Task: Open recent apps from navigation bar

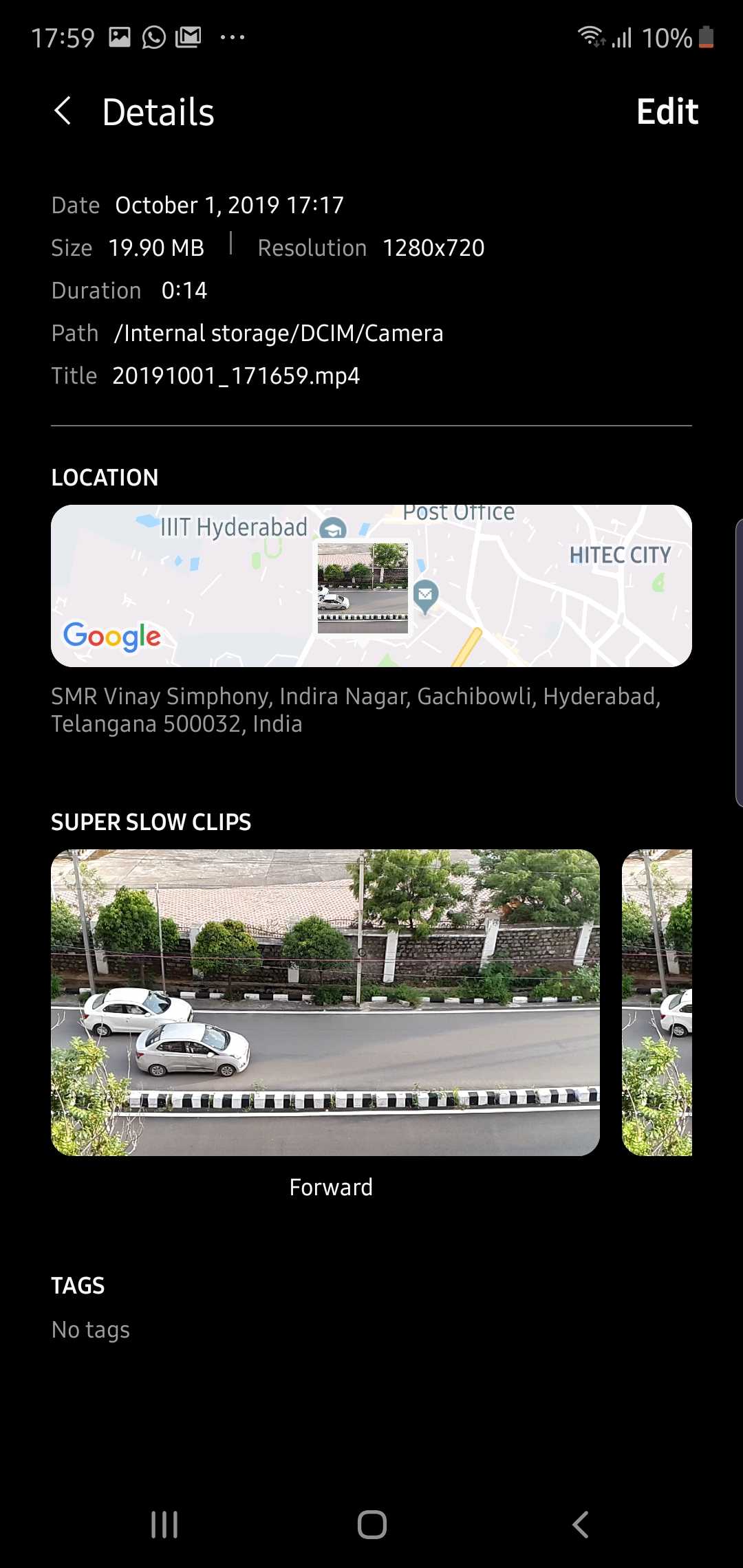Action: tap(164, 1525)
